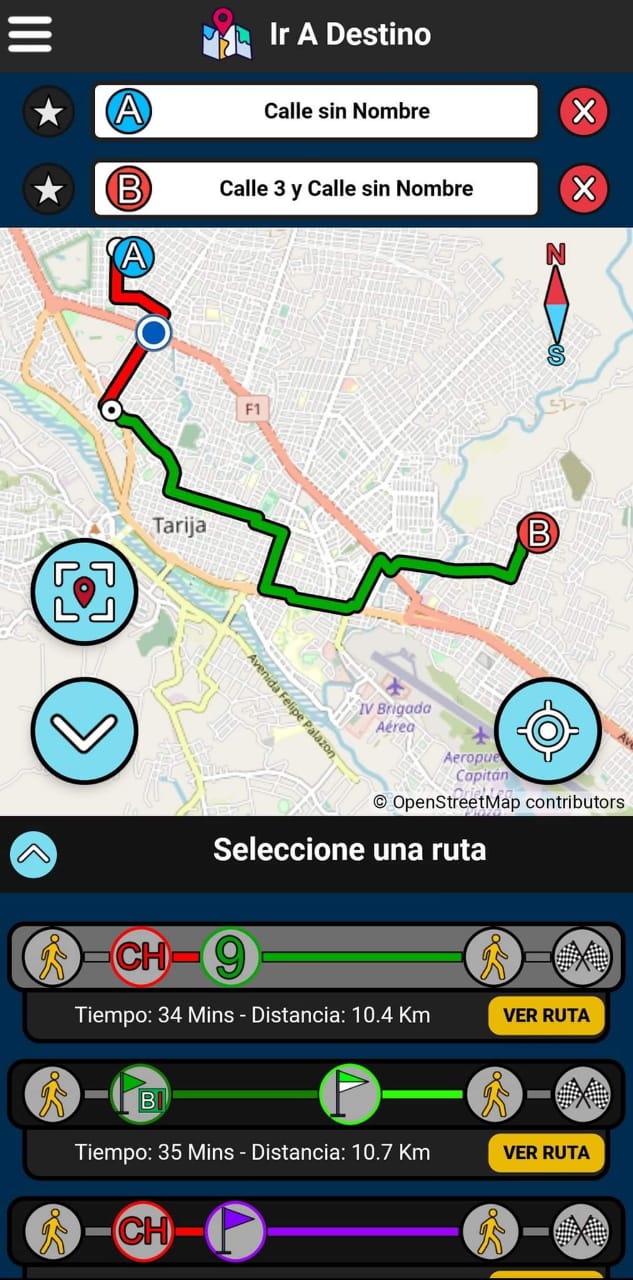The width and height of the screenshot is (633, 1280).
Task: Center map on my current location
Action: (x=547, y=731)
